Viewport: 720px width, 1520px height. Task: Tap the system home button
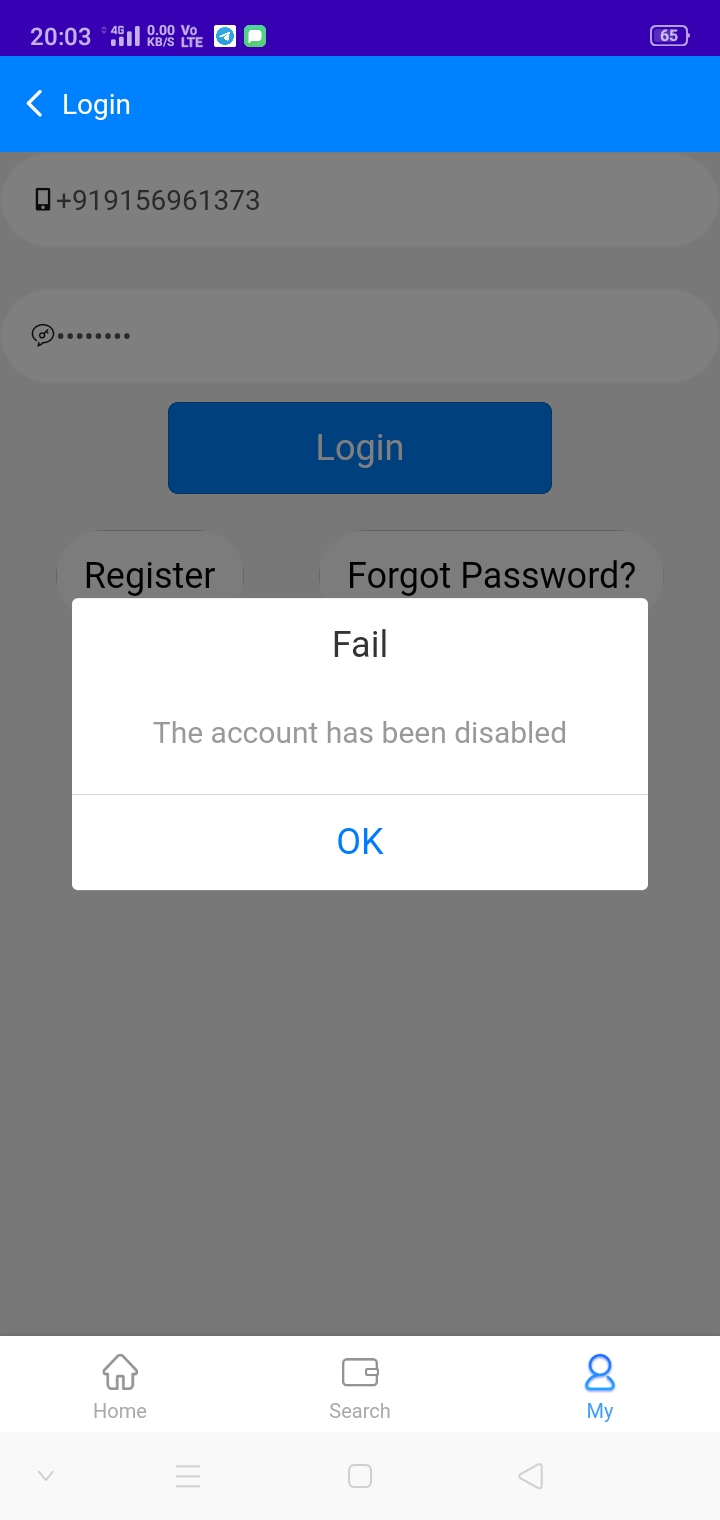click(x=360, y=1476)
